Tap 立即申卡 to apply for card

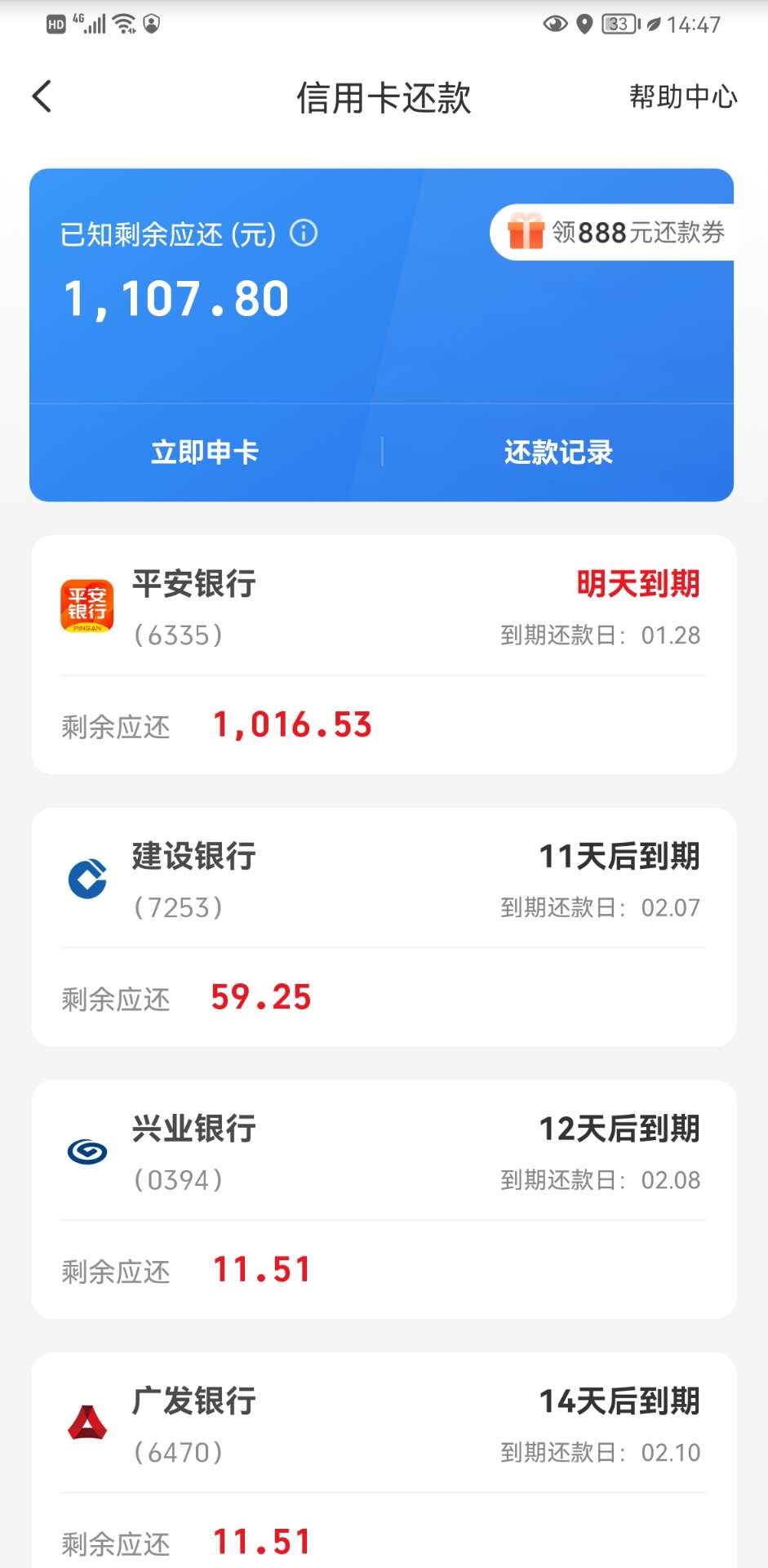[205, 452]
